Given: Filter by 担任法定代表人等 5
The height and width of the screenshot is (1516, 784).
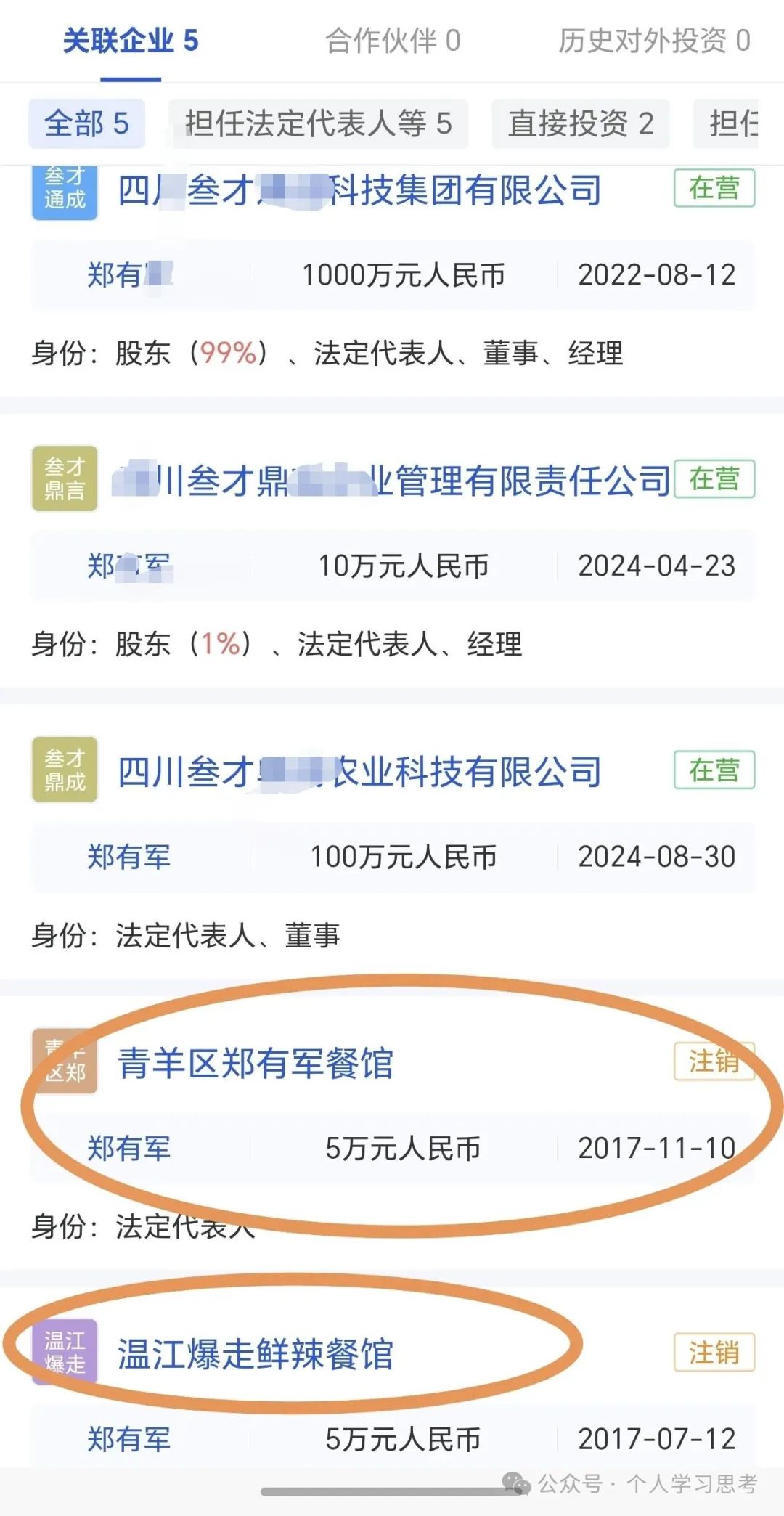Looking at the screenshot, I should 318,123.
